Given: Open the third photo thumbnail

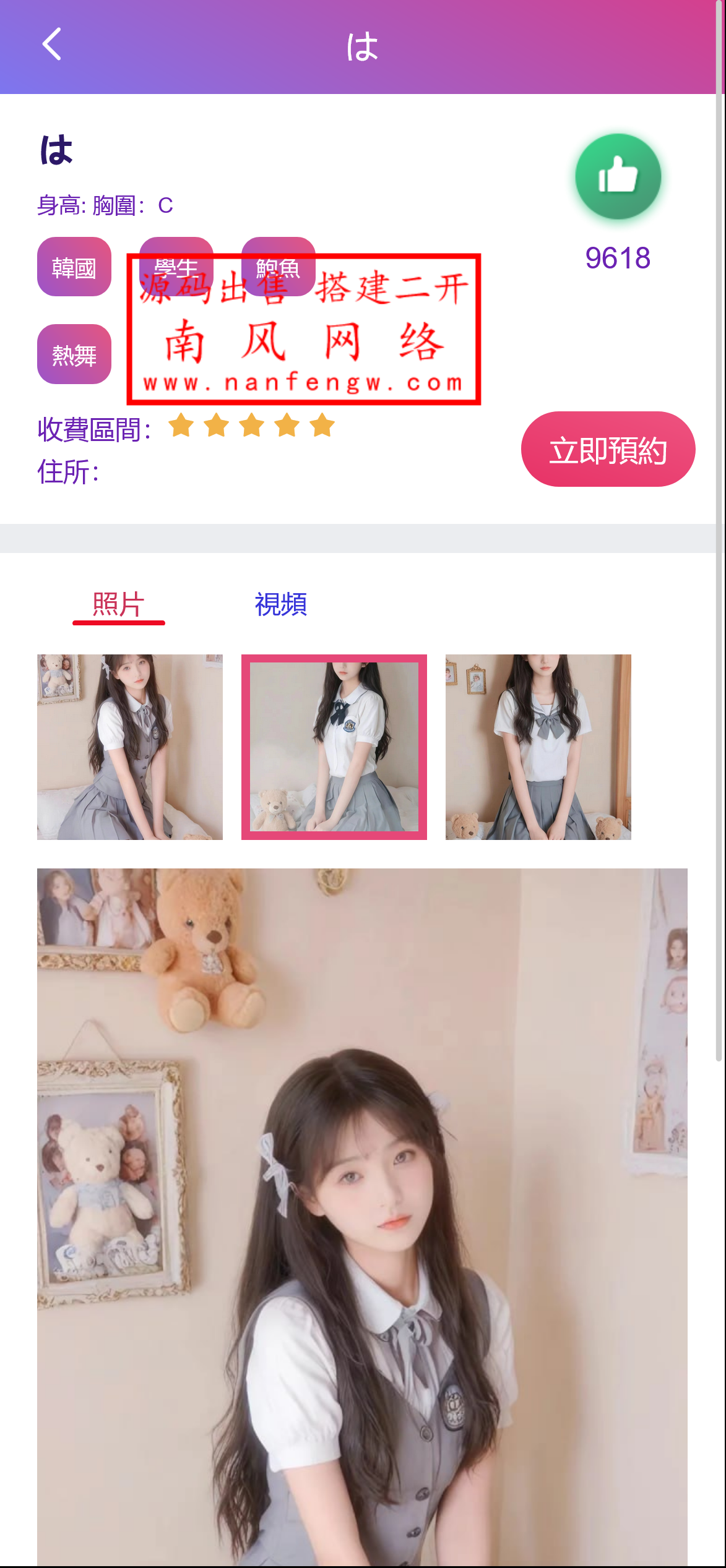Looking at the screenshot, I should tap(538, 747).
